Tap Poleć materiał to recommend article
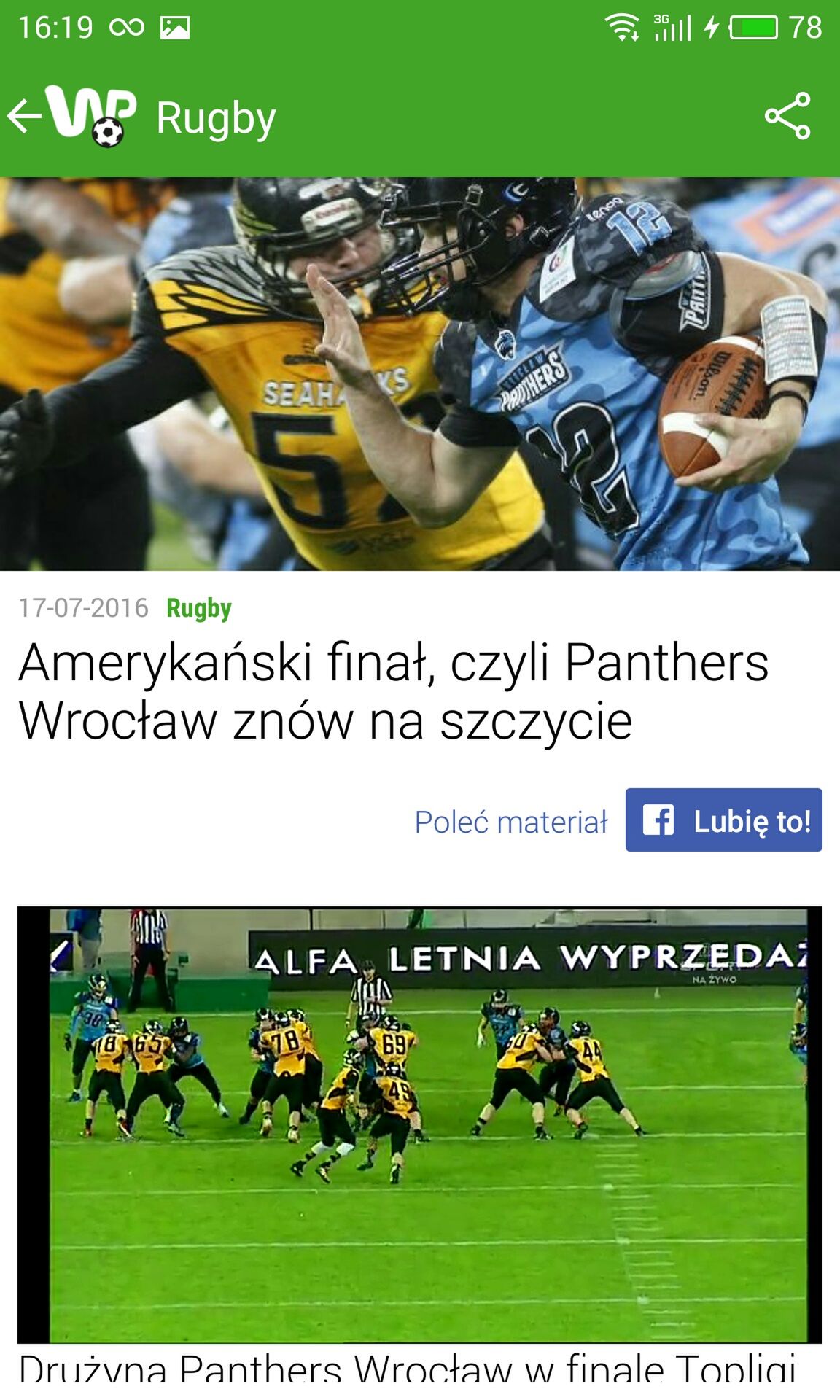The image size is (840, 1400). click(510, 822)
